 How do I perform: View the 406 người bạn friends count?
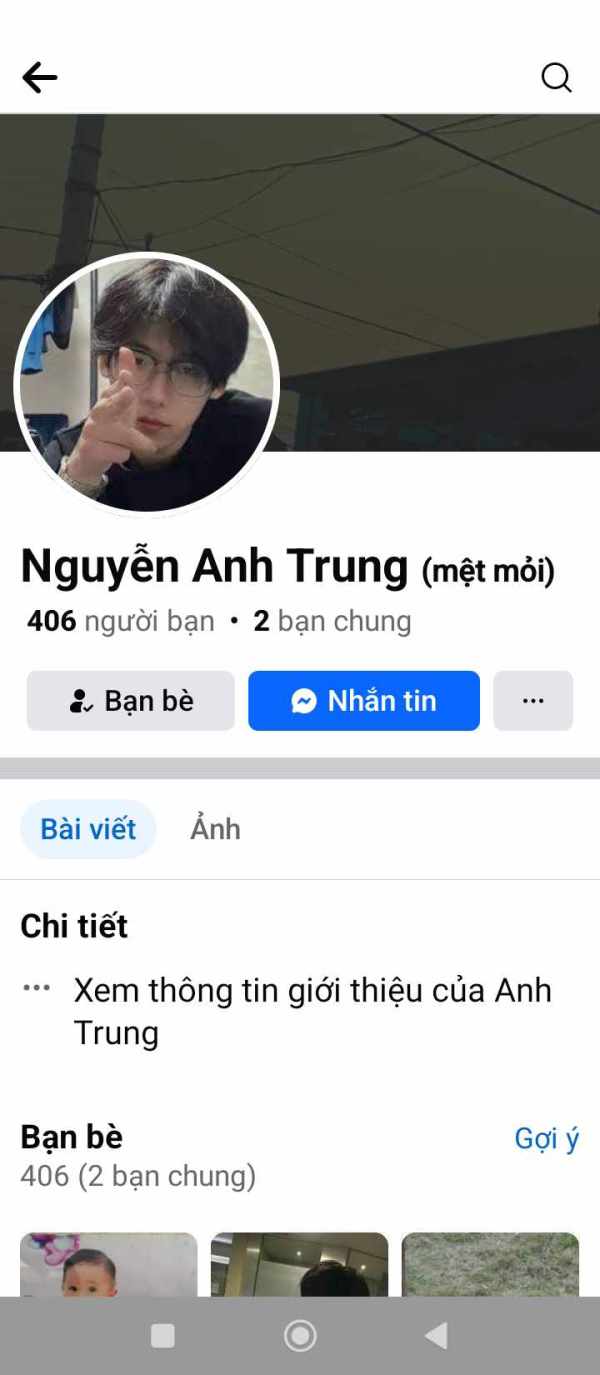121,621
